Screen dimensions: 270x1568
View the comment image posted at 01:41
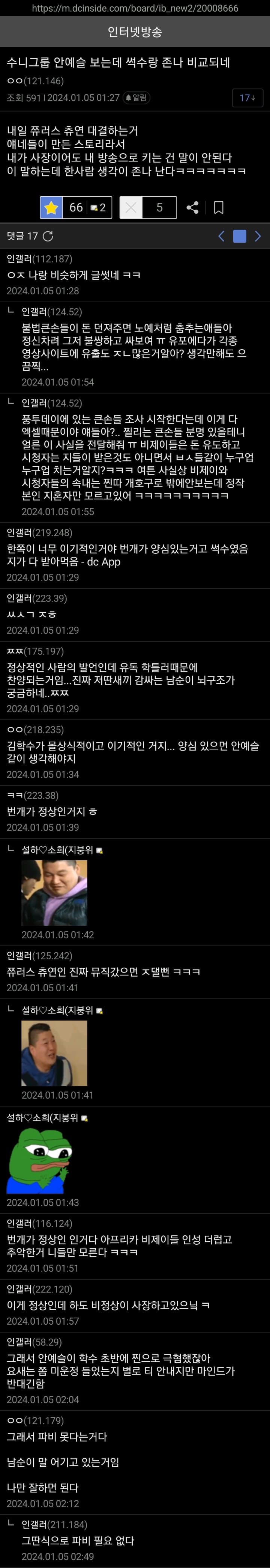[54, 1054]
